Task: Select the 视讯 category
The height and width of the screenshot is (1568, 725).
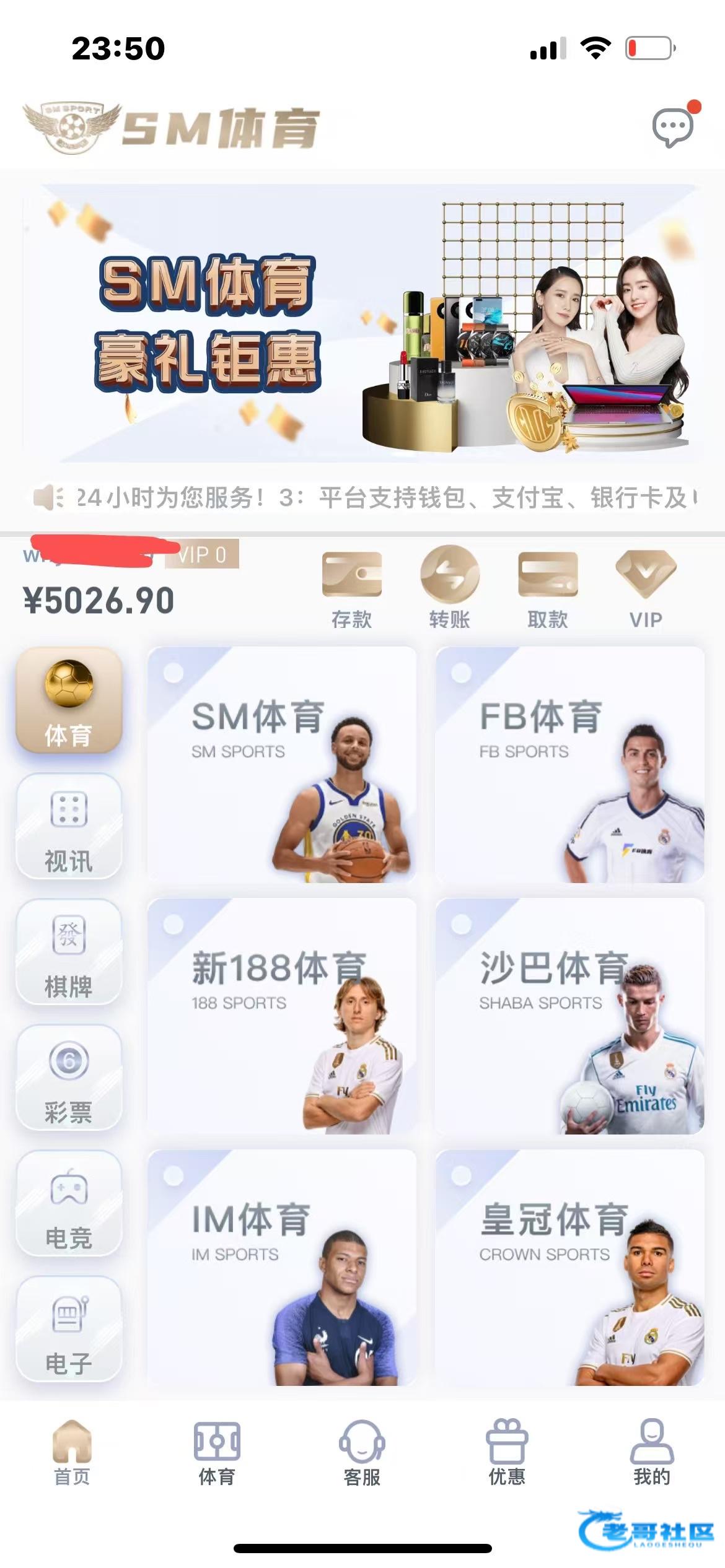Action: 69,827
